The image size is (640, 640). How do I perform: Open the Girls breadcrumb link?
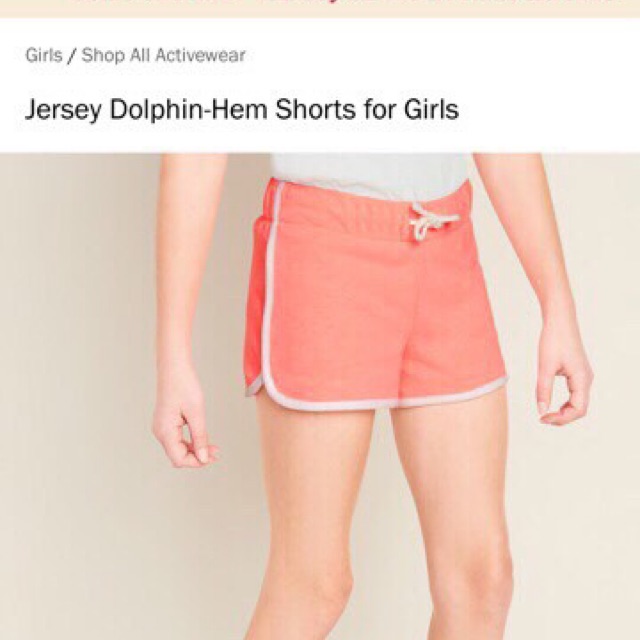point(43,55)
